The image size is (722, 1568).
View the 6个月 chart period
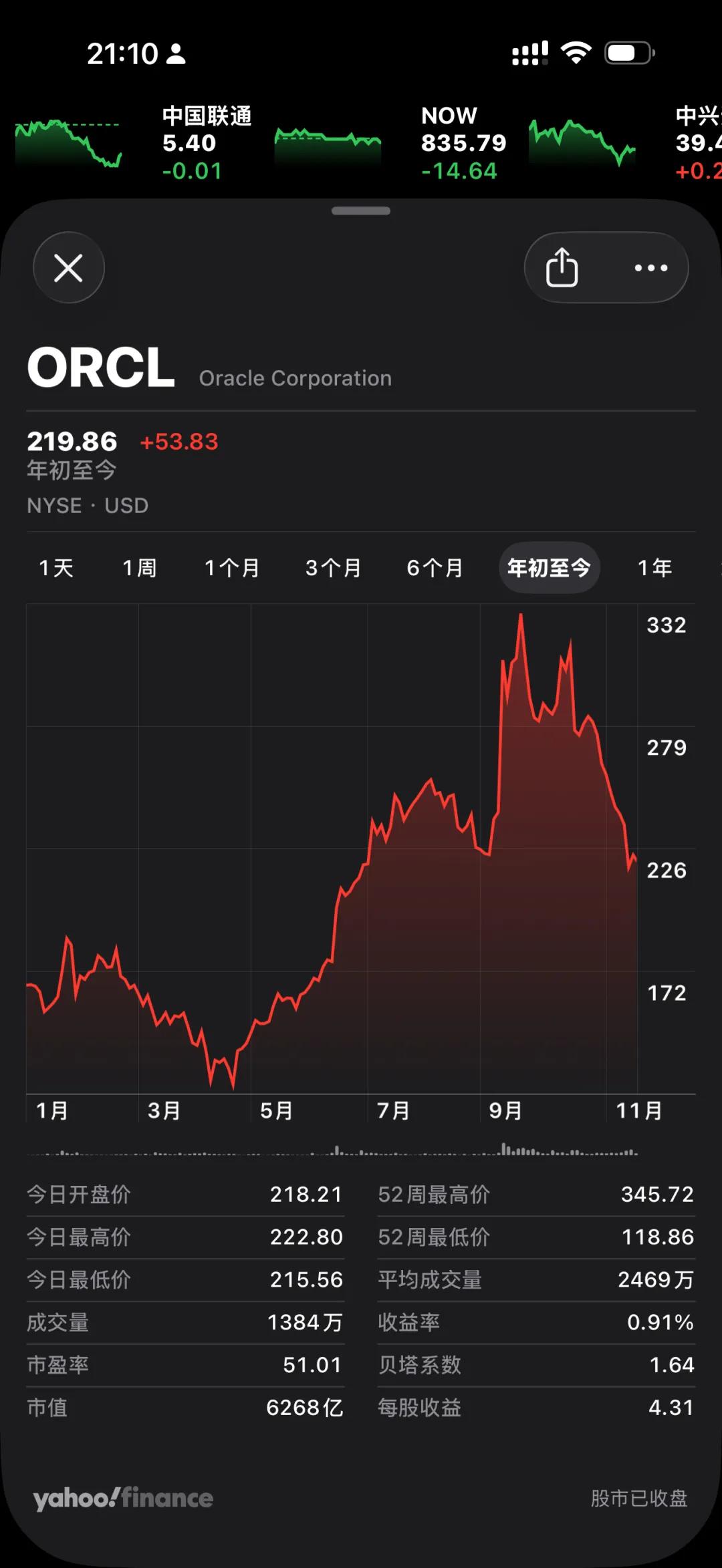(435, 568)
